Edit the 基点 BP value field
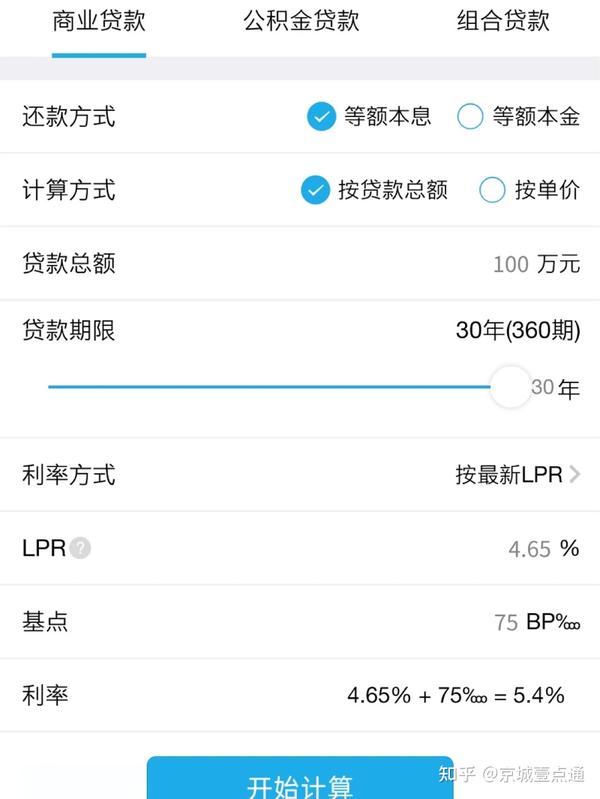 point(506,622)
